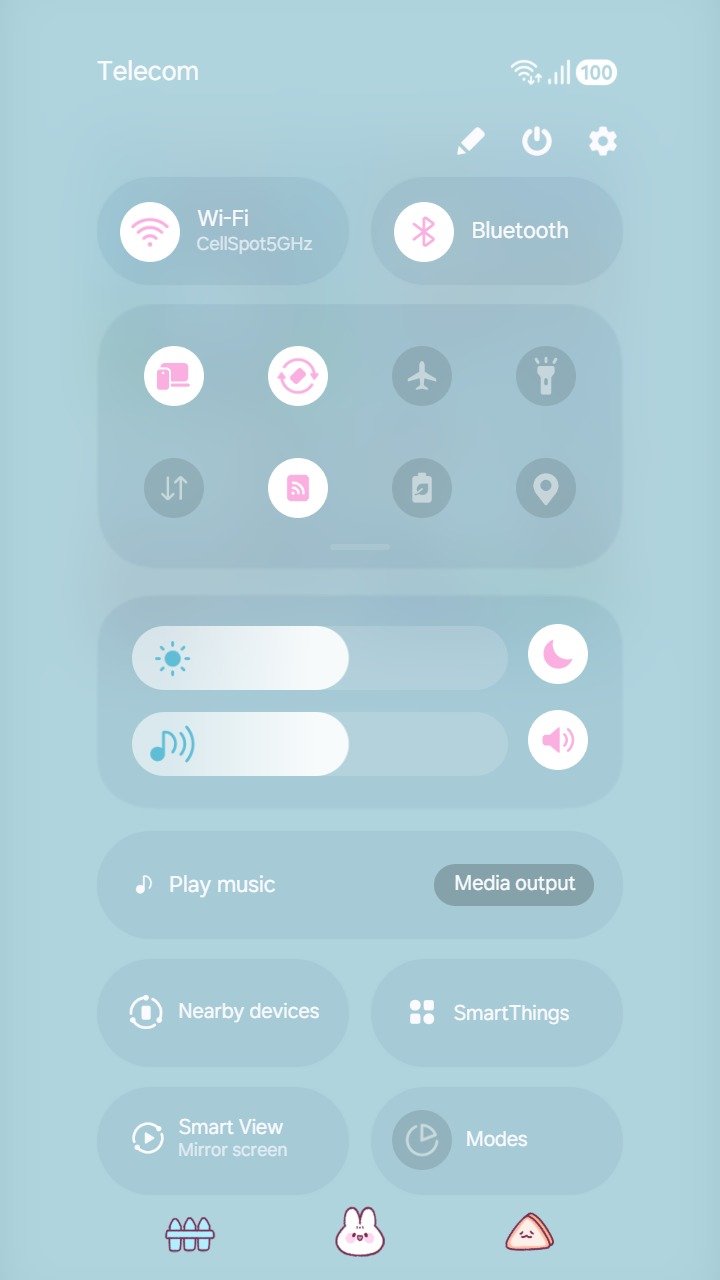Enable mobile data

pyautogui.click(x=174, y=488)
